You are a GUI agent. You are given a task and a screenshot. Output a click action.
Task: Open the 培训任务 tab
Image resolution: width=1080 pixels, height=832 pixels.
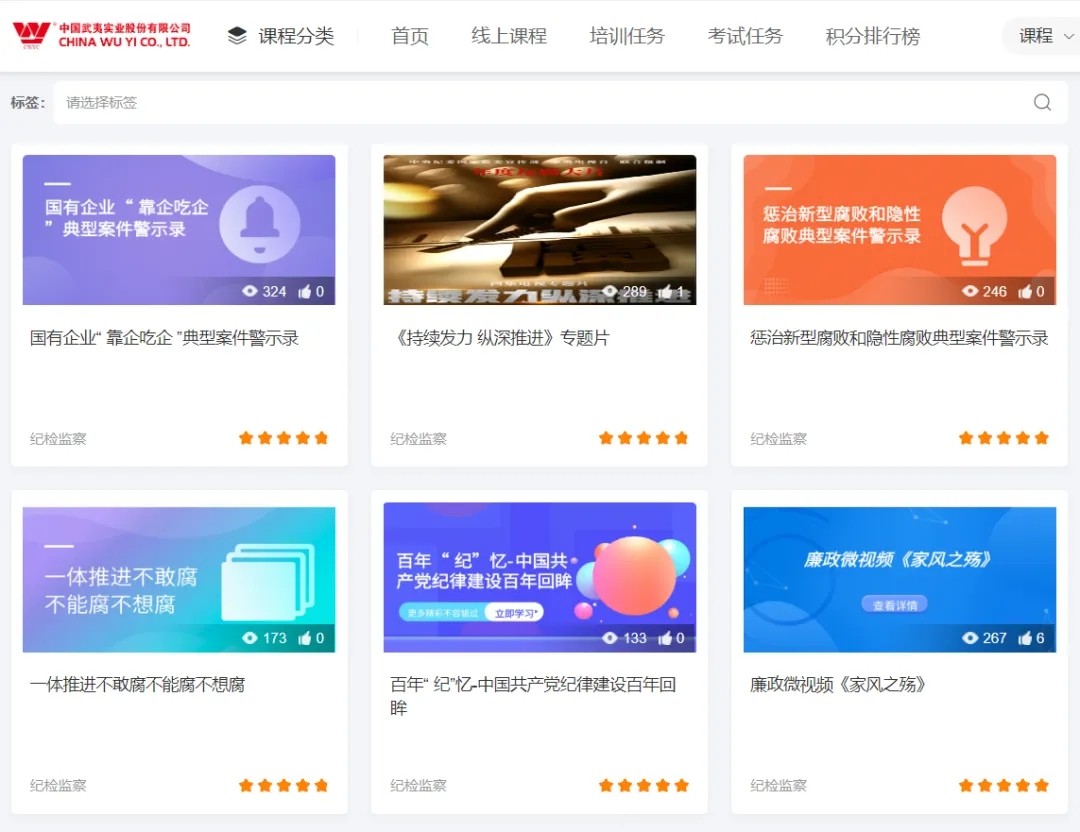tap(627, 37)
